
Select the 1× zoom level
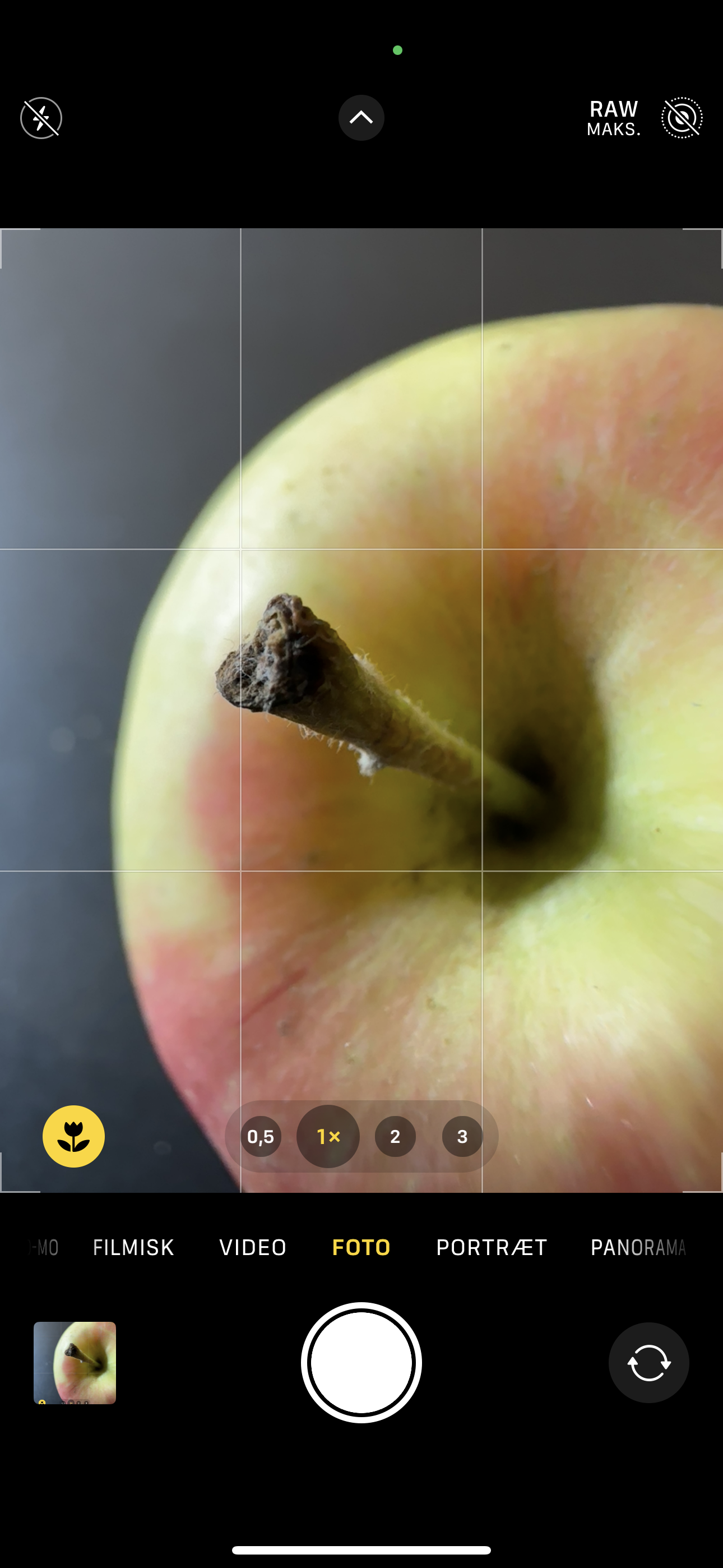pyautogui.click(x=328, y=1136)
